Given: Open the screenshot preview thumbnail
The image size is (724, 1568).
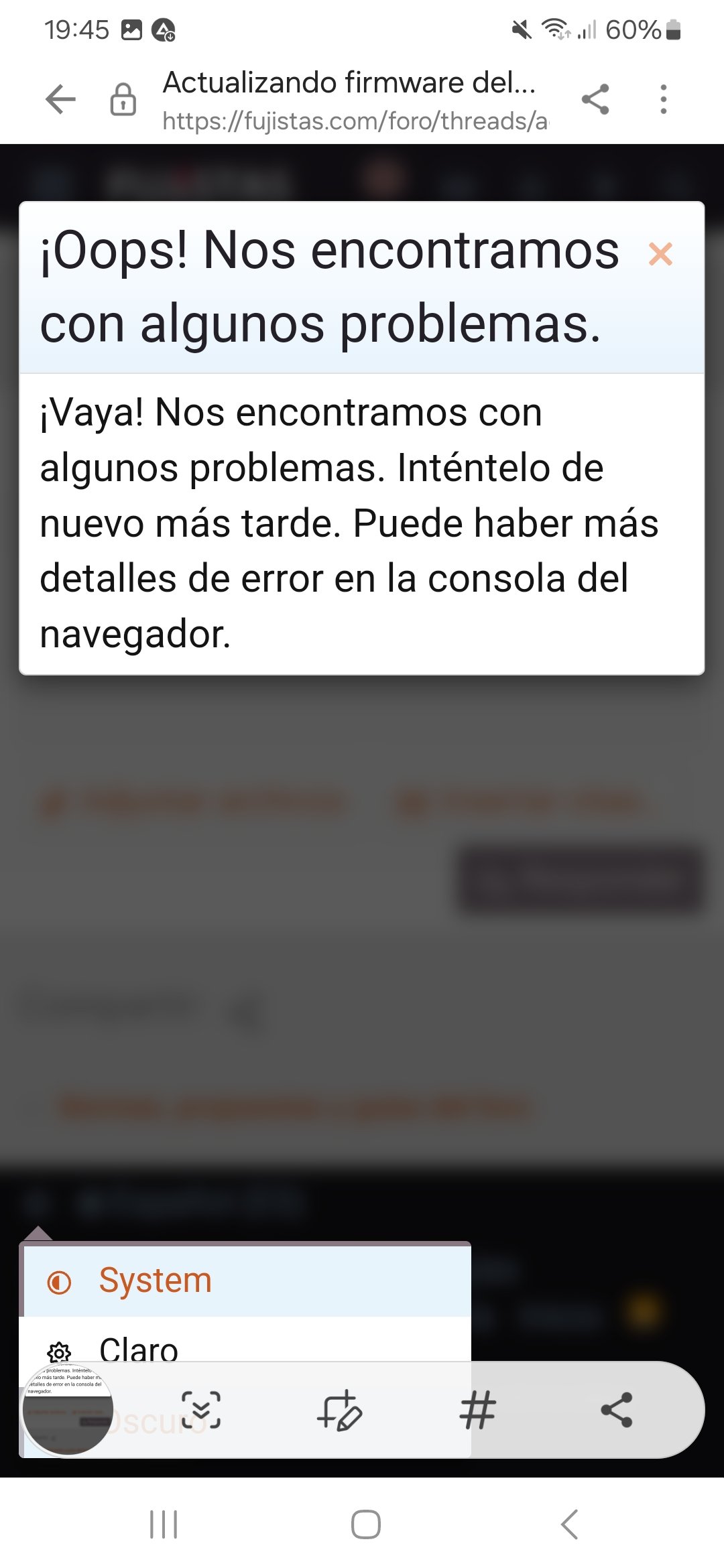Looking at the screenshot, I should [x=67, y=1409].
